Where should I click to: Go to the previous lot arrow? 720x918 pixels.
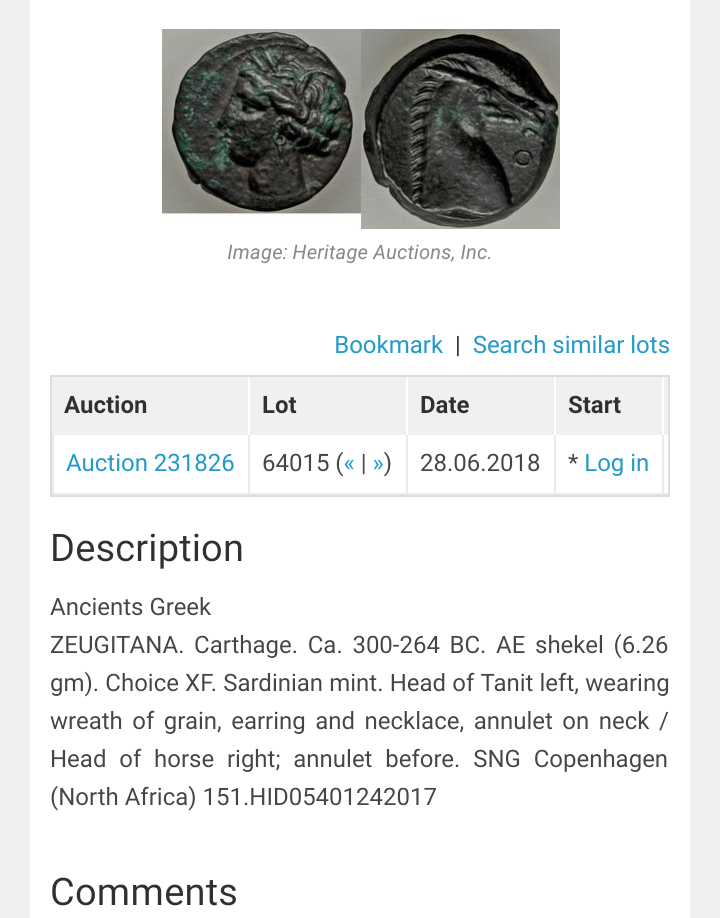[x=349, y=464]
